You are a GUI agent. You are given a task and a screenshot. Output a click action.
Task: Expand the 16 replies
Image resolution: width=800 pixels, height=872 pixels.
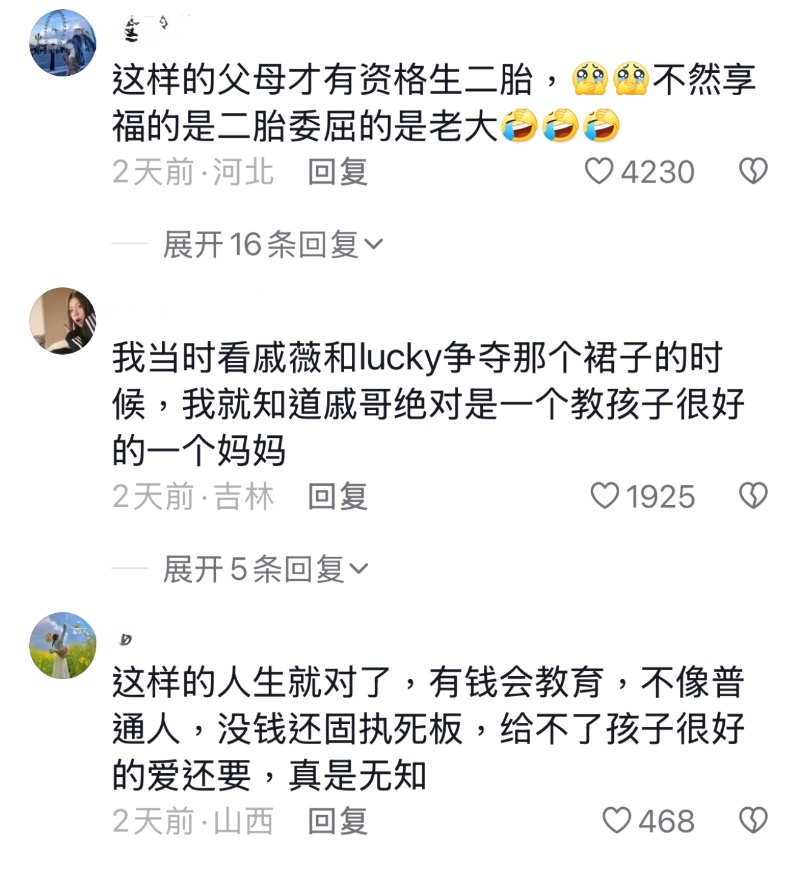[x=272, y=244]
